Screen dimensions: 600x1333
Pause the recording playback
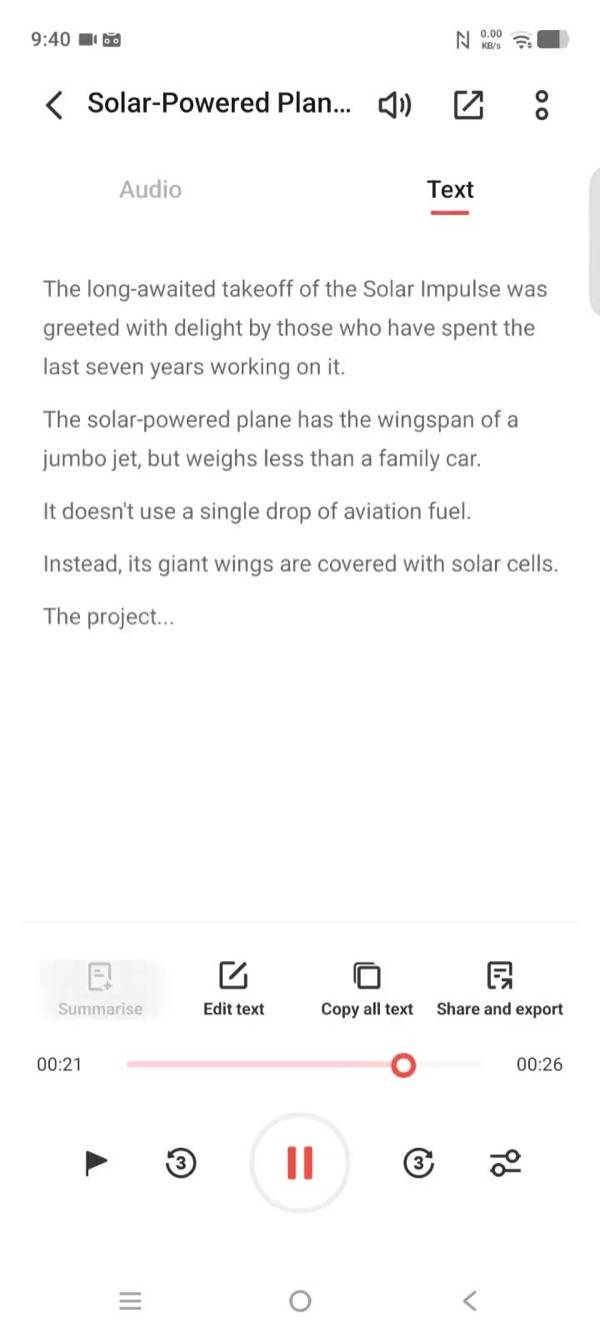point(300,1162)
